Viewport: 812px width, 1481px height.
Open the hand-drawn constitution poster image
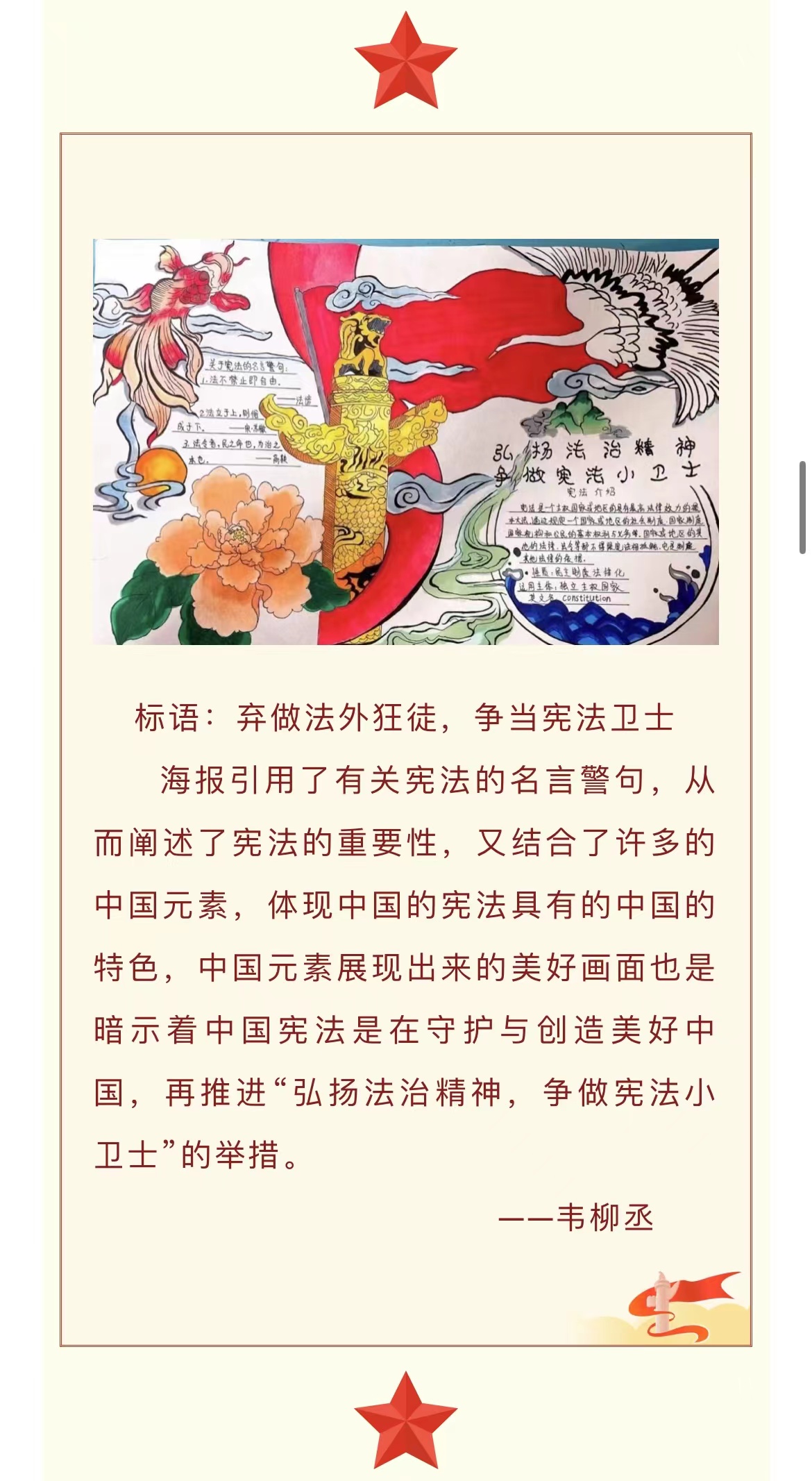[x=406, y=442]
